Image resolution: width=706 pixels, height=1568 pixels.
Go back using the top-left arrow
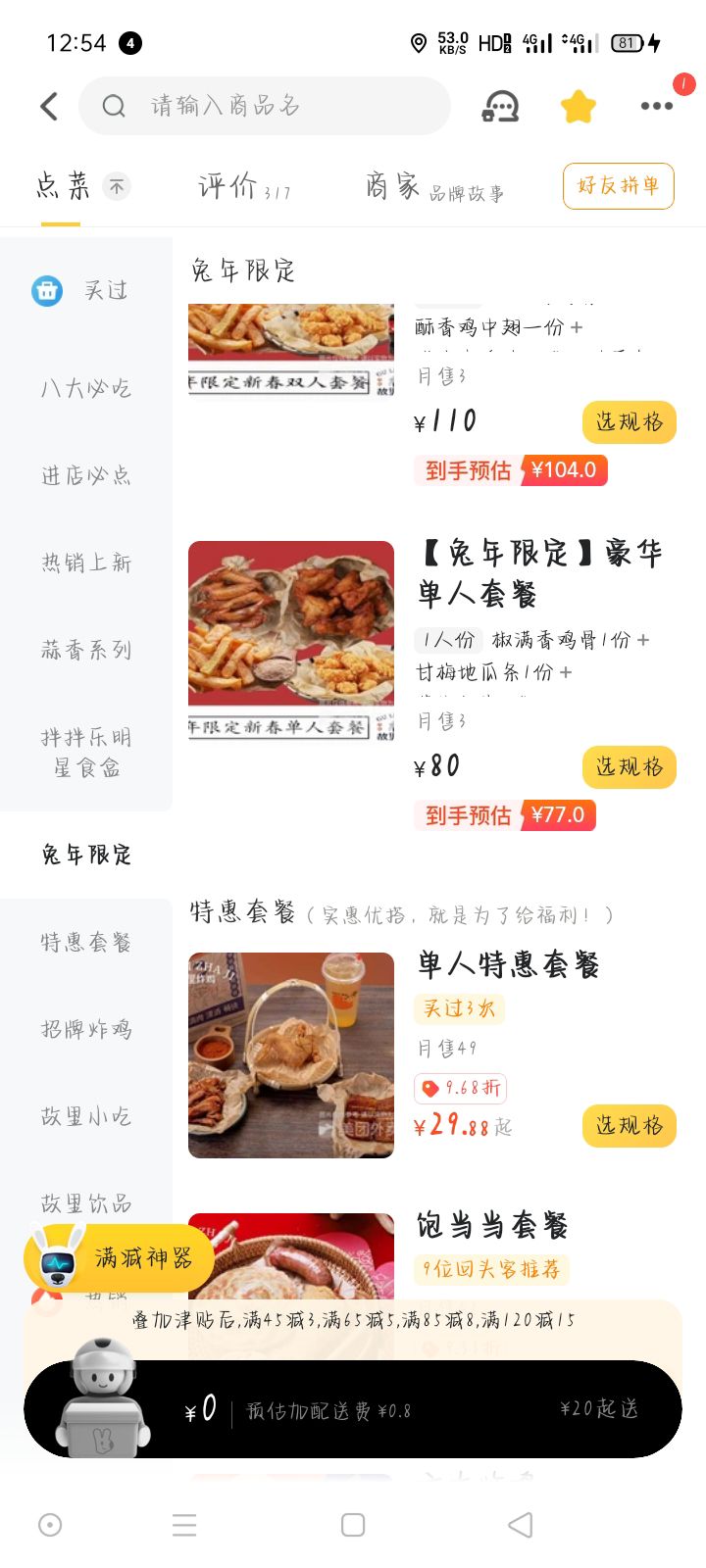coord(50,106)
